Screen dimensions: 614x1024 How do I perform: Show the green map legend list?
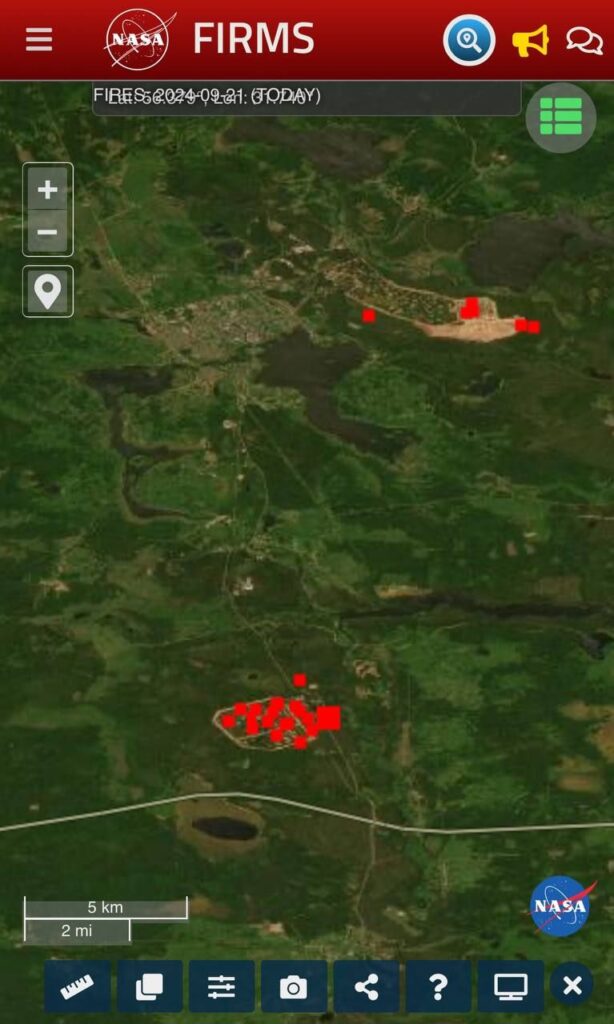pyautogui.click(x=561, y=117)
